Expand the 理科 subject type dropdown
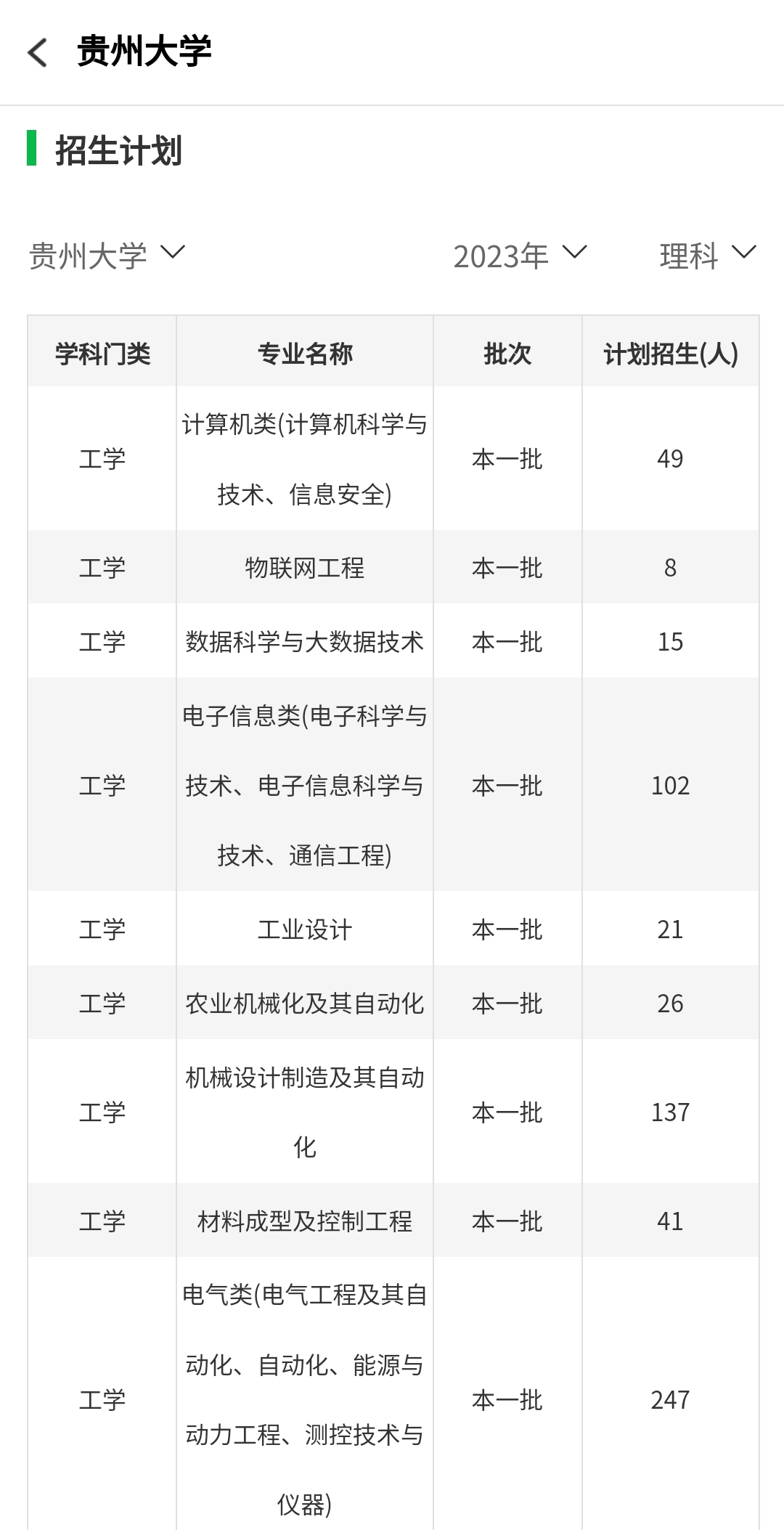Screen dimensions: 784x1530 click(x=708, y=256)
